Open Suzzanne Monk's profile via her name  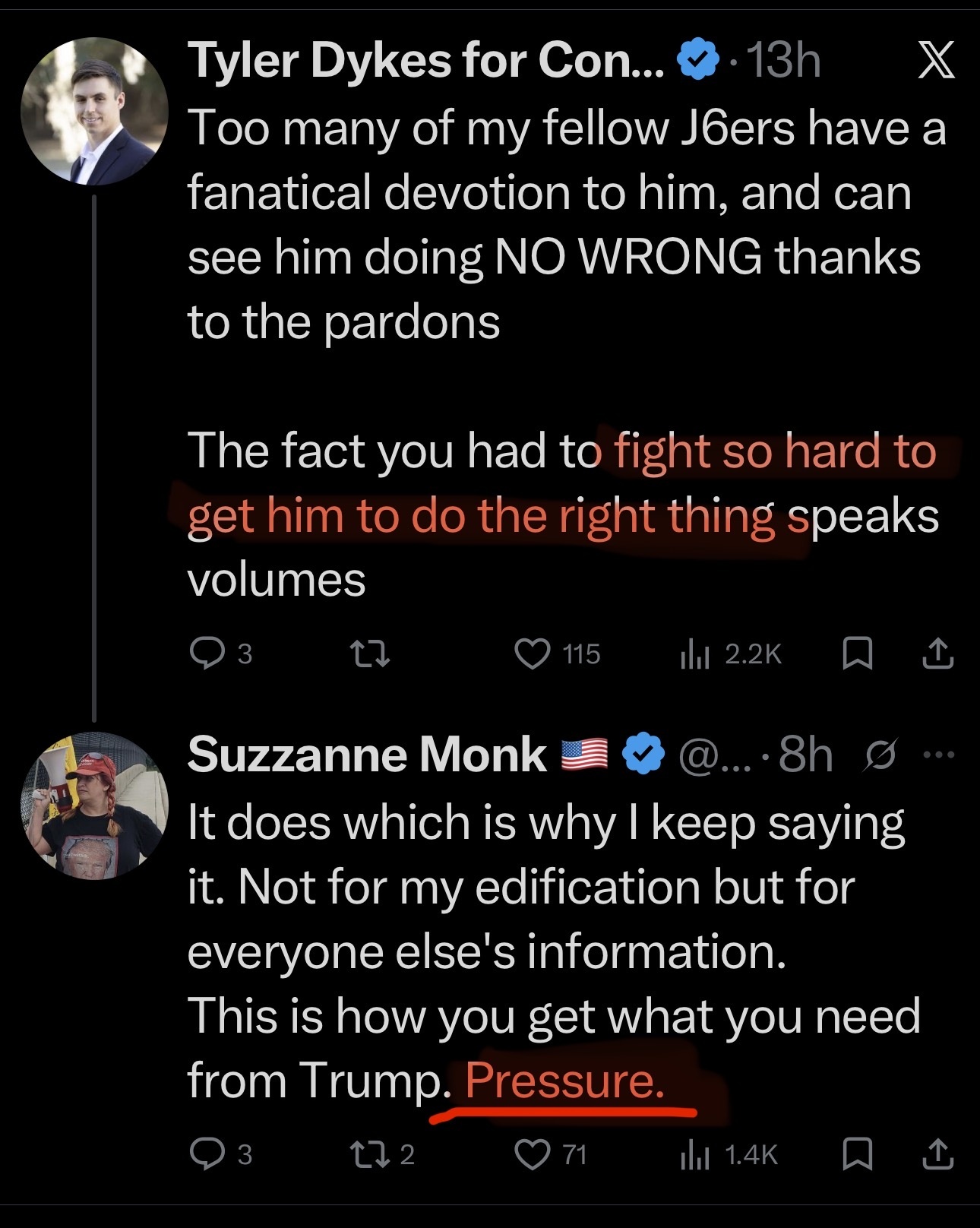(367, 755)
